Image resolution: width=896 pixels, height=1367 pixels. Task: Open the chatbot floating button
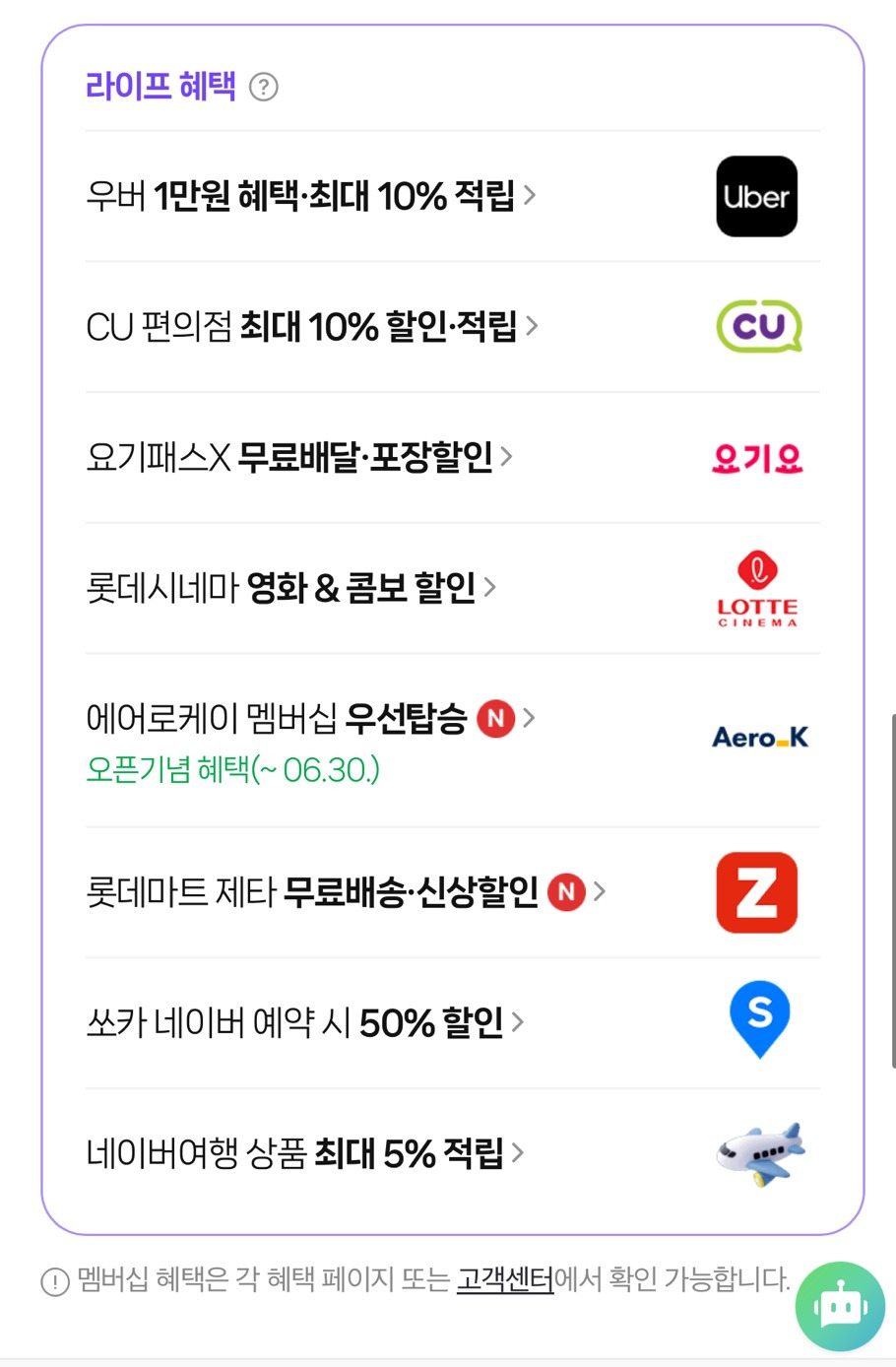(x=840, y=1306)
